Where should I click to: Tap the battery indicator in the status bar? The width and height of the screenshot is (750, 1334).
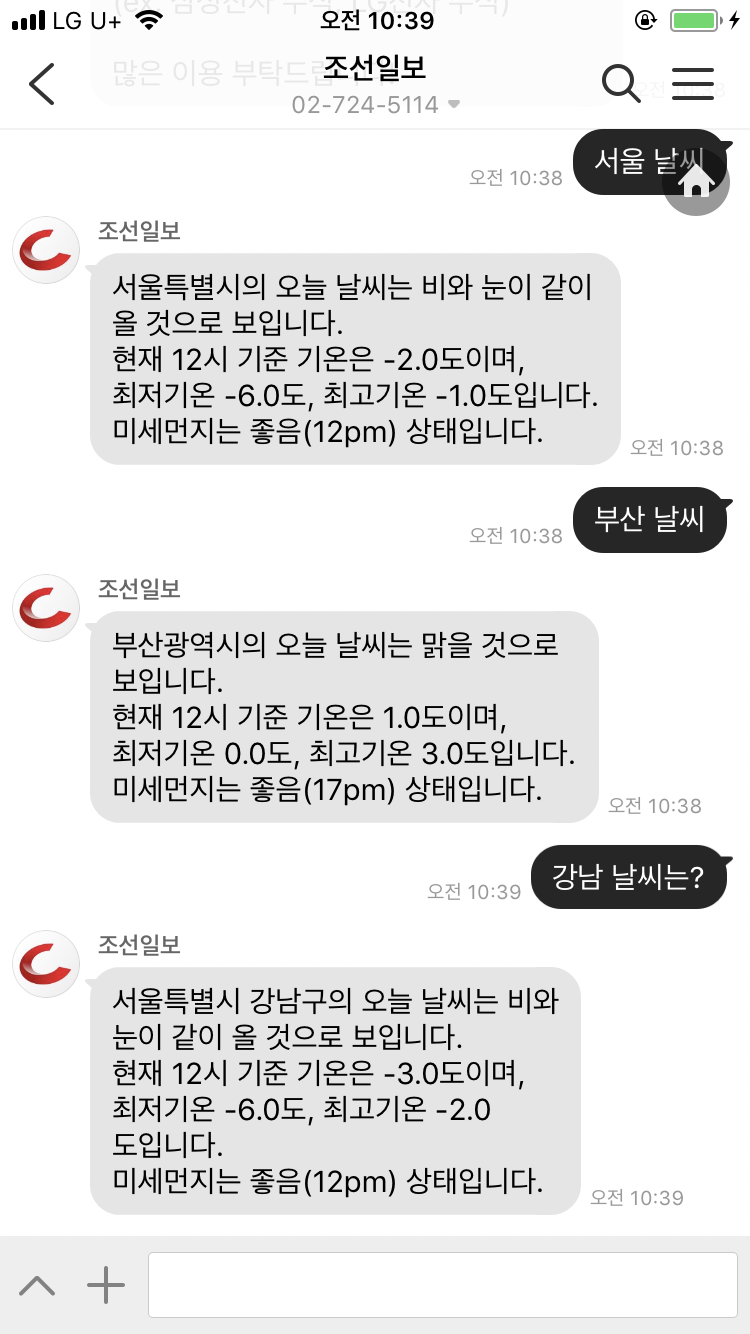(x=692, y=17)
